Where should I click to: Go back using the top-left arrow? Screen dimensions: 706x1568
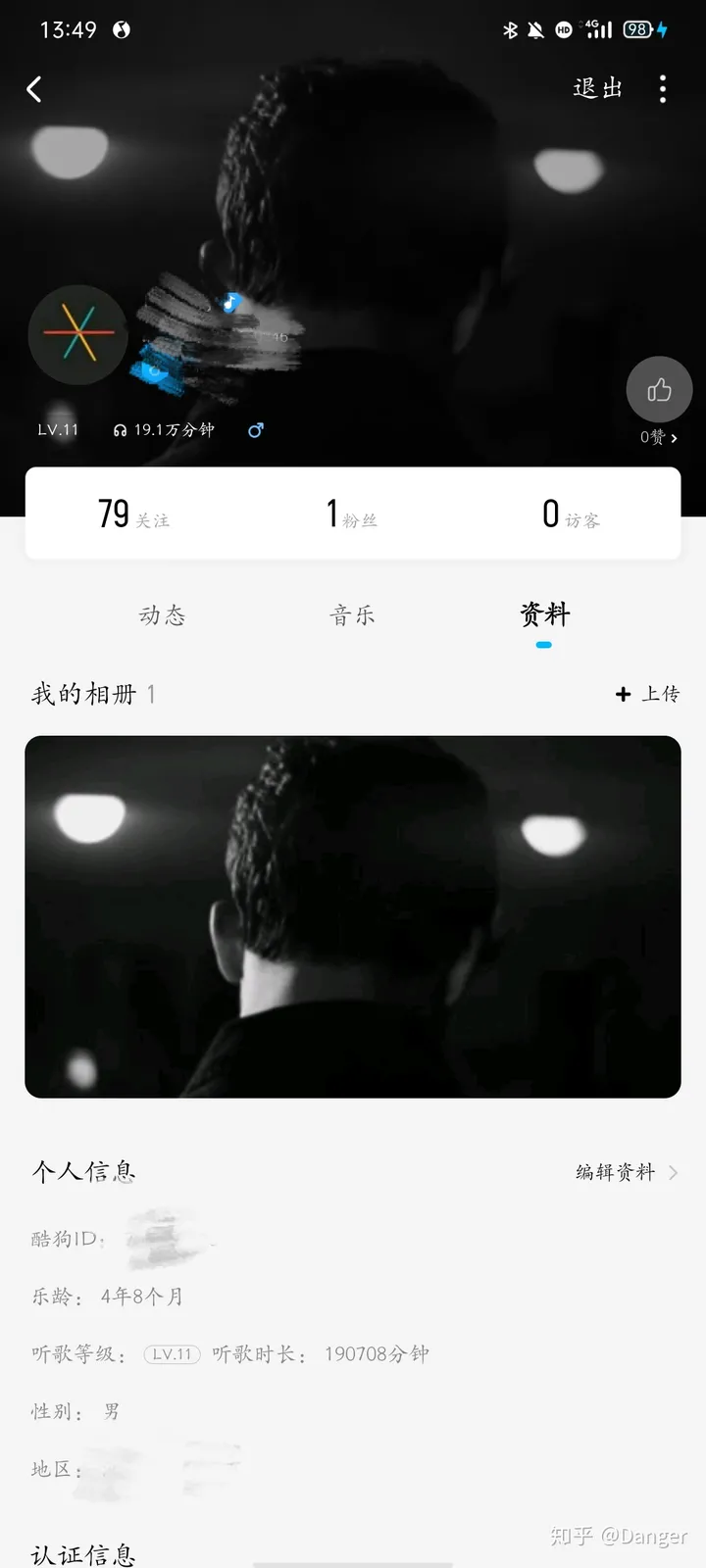(34, 89)
